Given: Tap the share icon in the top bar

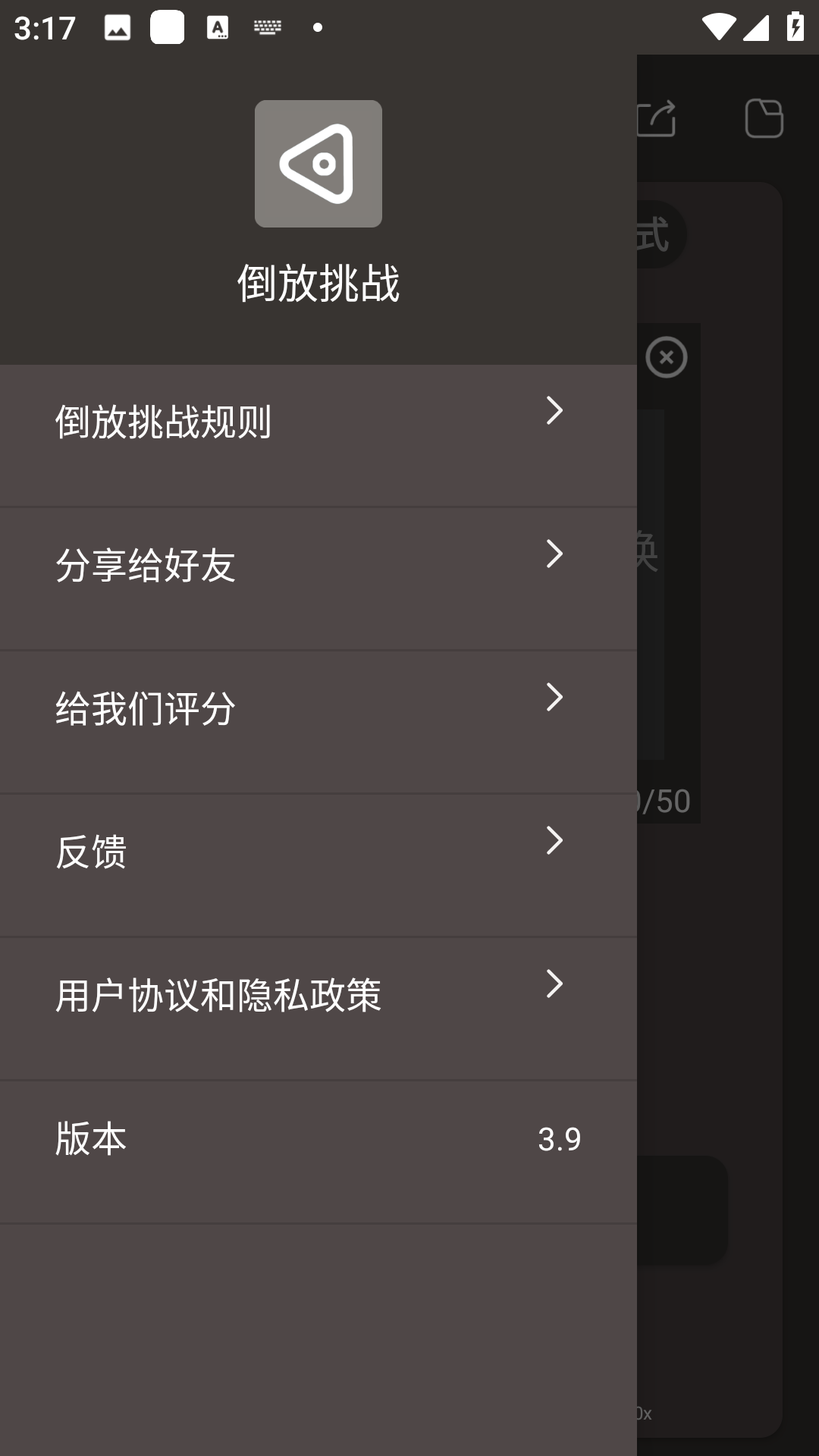Looking at the screenshot, I should [657, 118].
